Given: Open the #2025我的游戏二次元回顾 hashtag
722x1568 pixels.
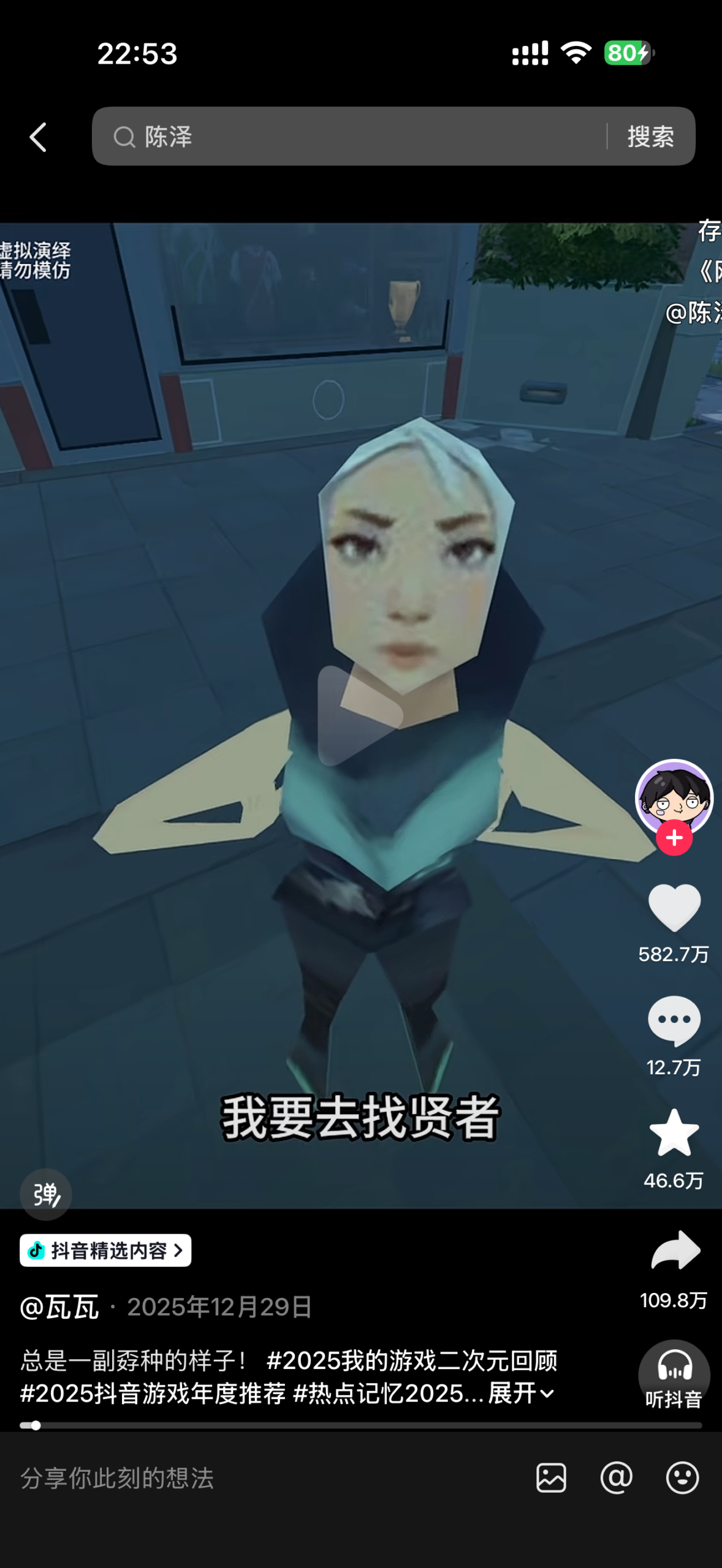Looking at the screenshot, I should click(x=412, y=1361).
